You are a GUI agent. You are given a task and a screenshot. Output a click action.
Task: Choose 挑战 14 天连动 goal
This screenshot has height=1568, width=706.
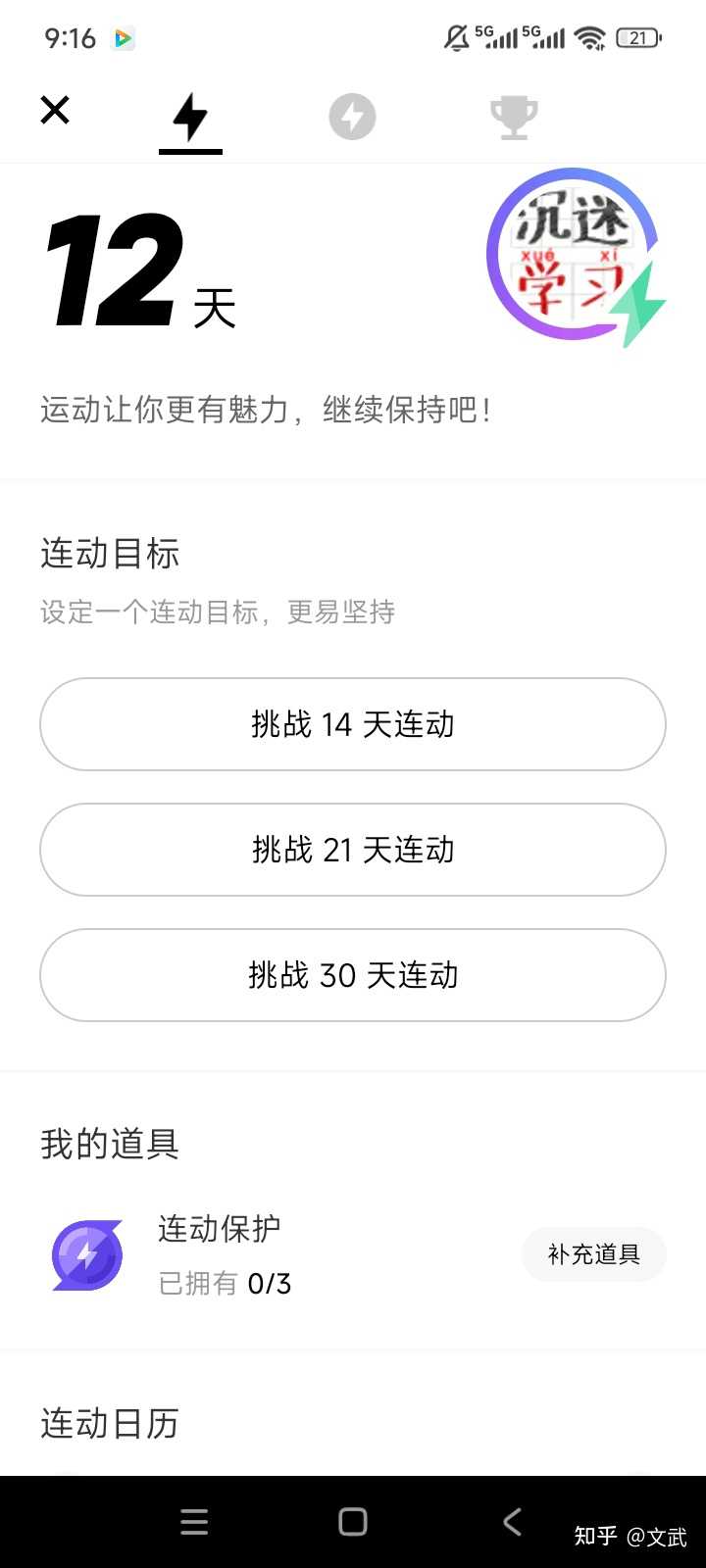coord(353,724)
